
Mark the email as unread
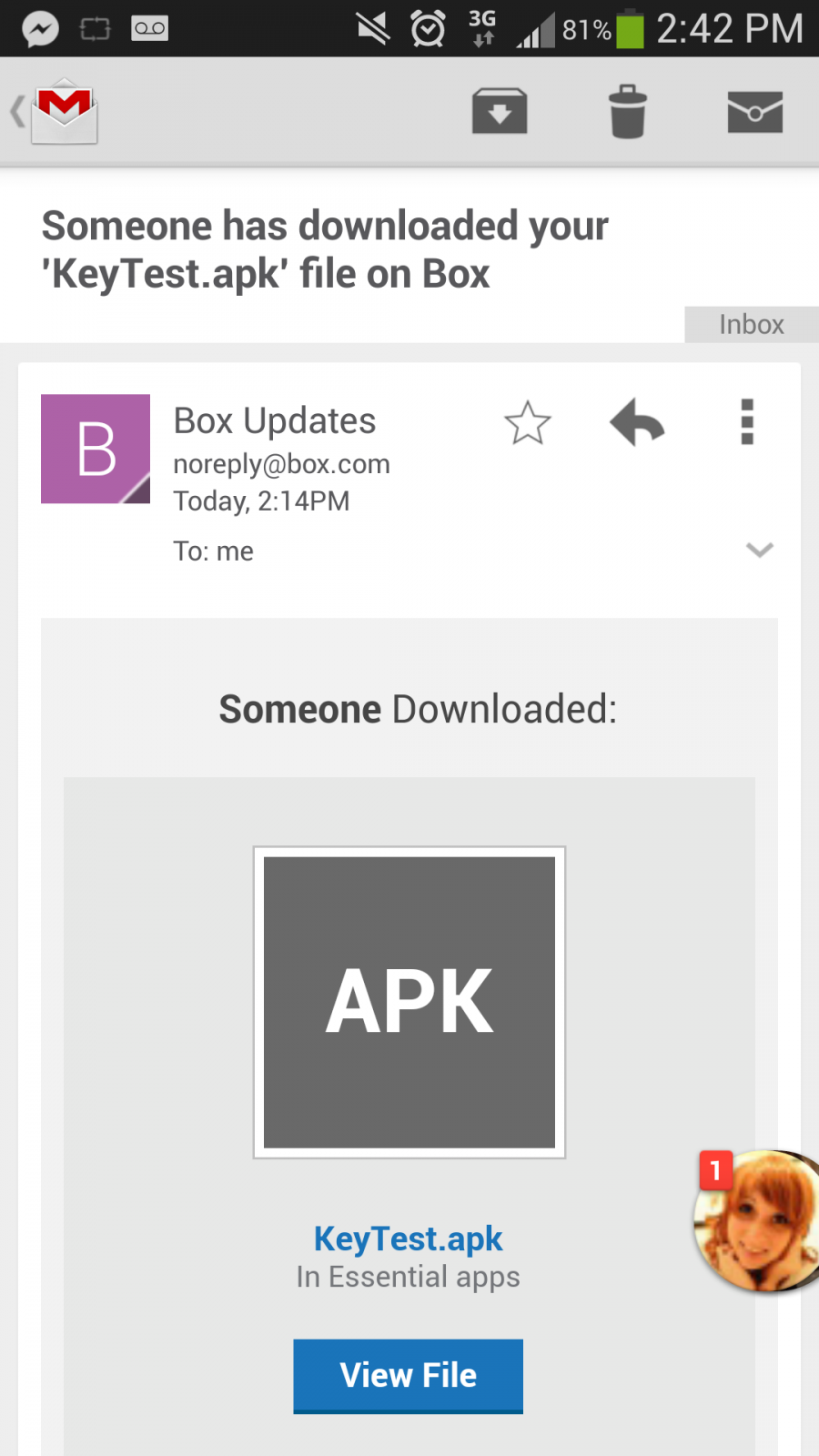click(754, 112)
